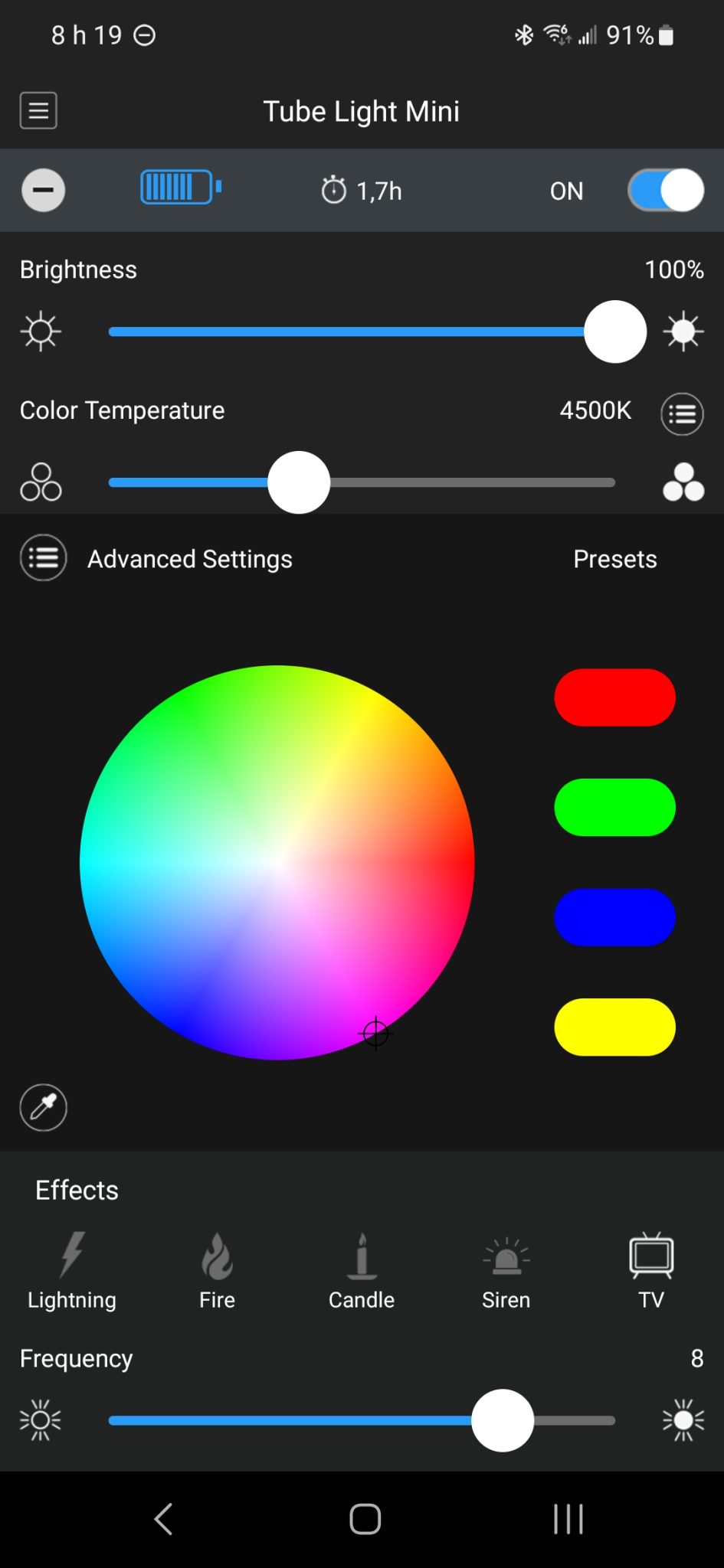The height and width of the screenshot is (1568, 724).
Task: Activate the eyedropper color picker
Action: coord(43,1107)
